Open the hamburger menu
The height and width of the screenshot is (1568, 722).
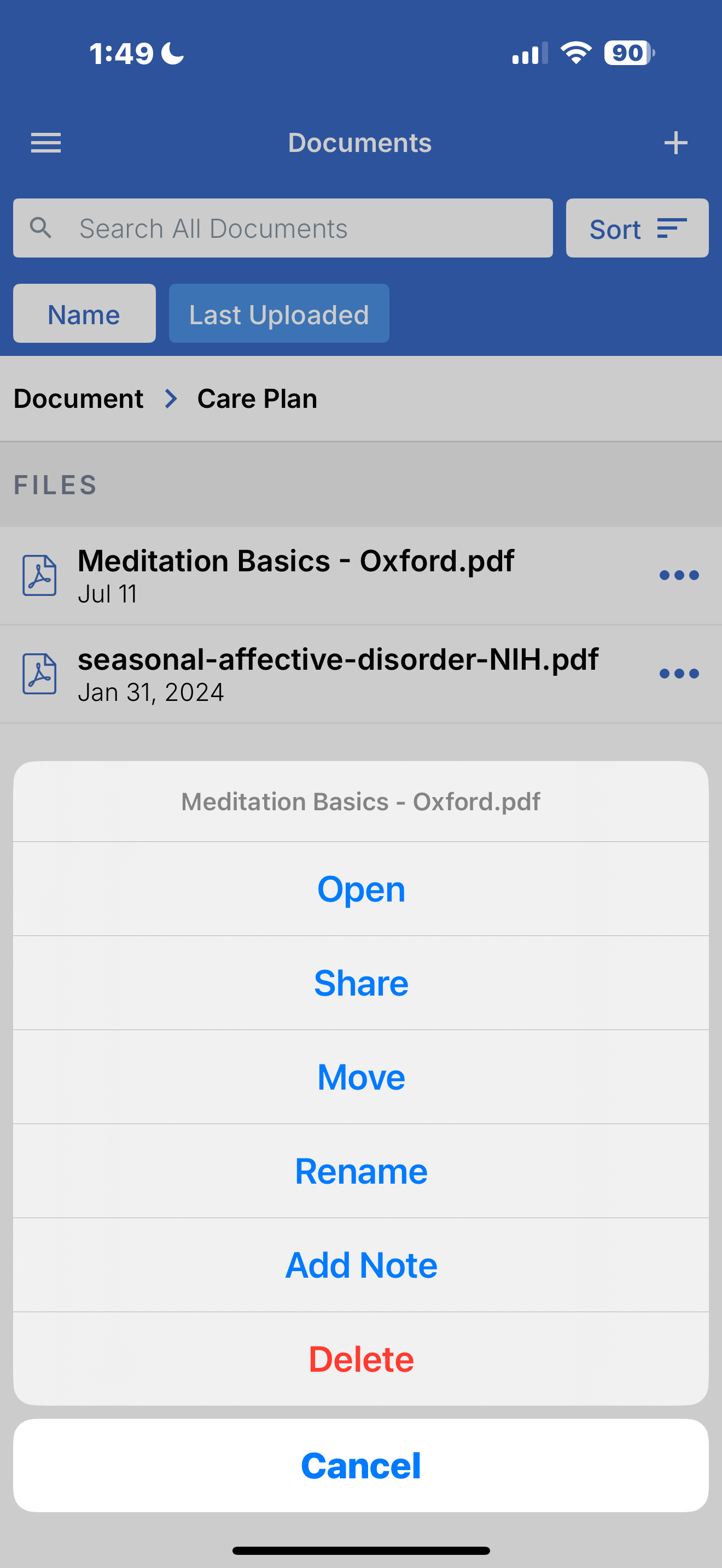click(46, 143)
